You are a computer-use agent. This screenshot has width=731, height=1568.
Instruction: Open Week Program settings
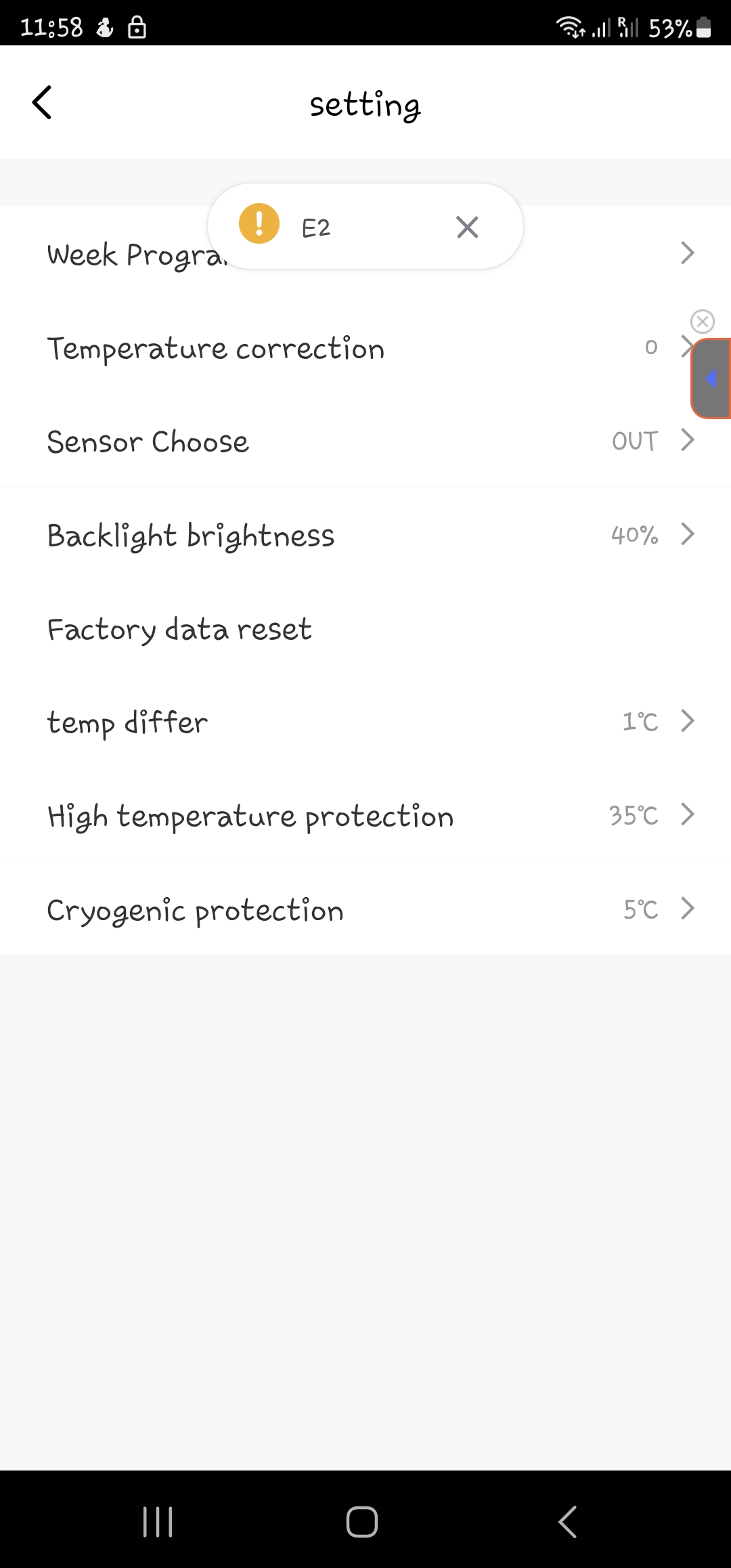click(x=365, y=253)
